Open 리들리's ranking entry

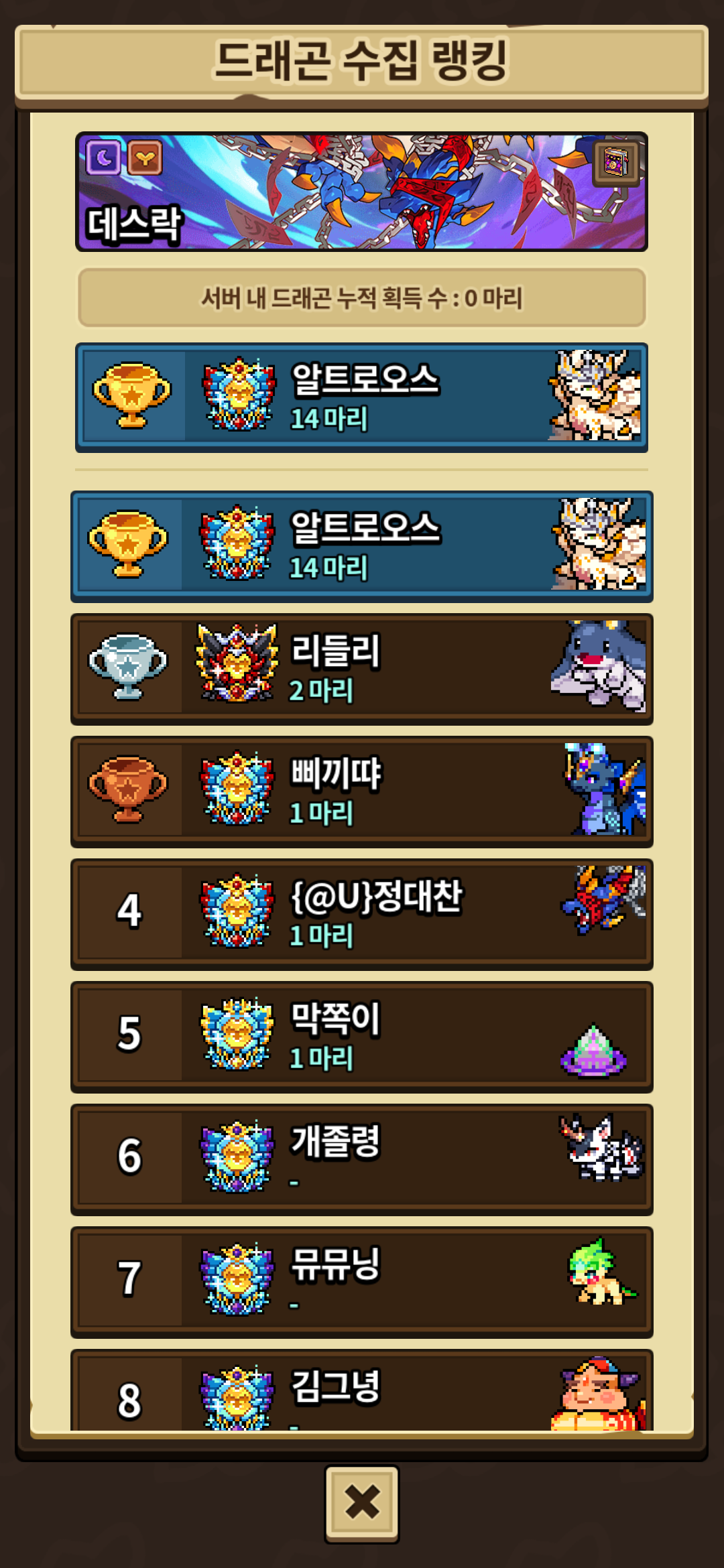pyautogui.click(x=361, y=669)
